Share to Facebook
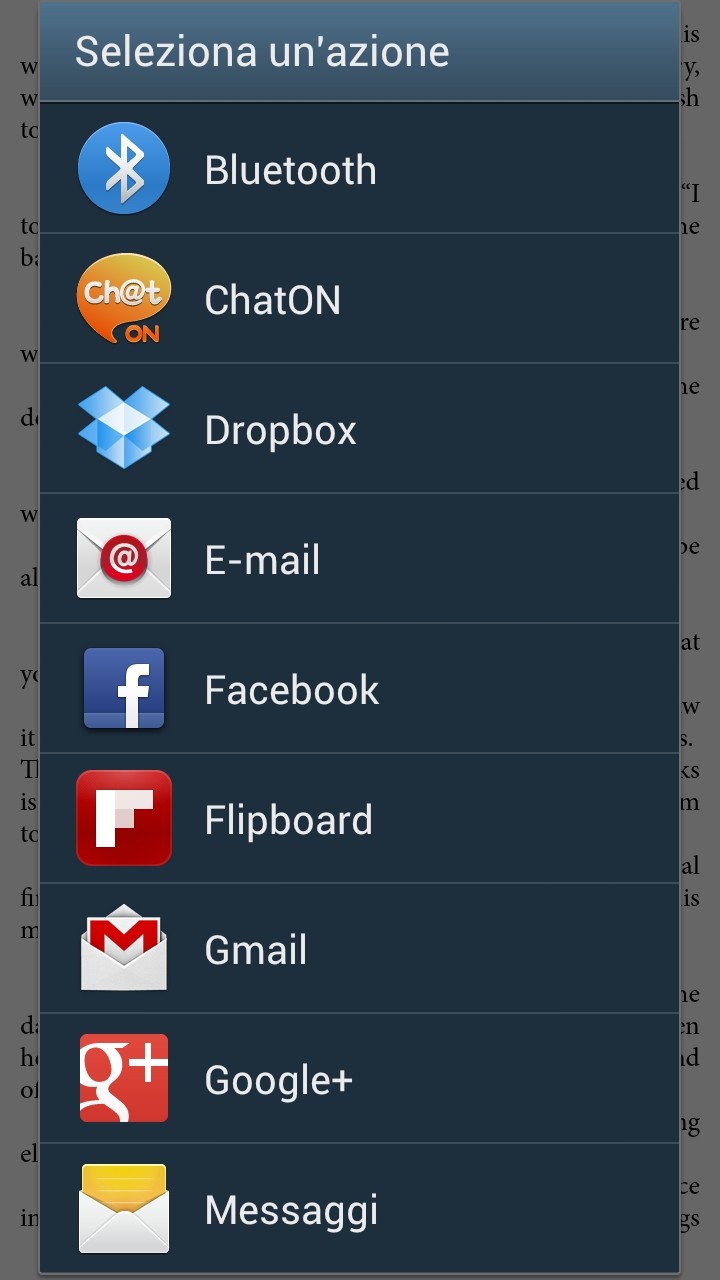The width and height of the screenshot is (720, 1280). point(359,689)
